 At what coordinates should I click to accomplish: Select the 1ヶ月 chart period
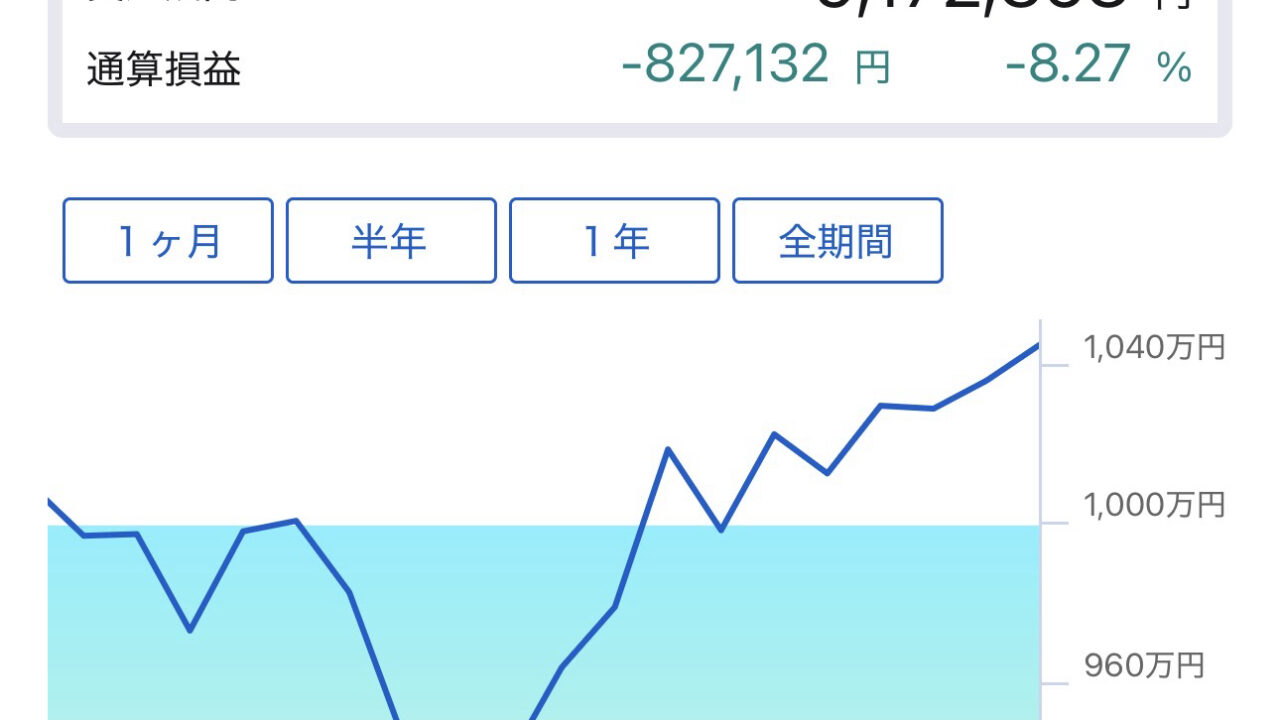pyautogui.click(x=168, y=241)
